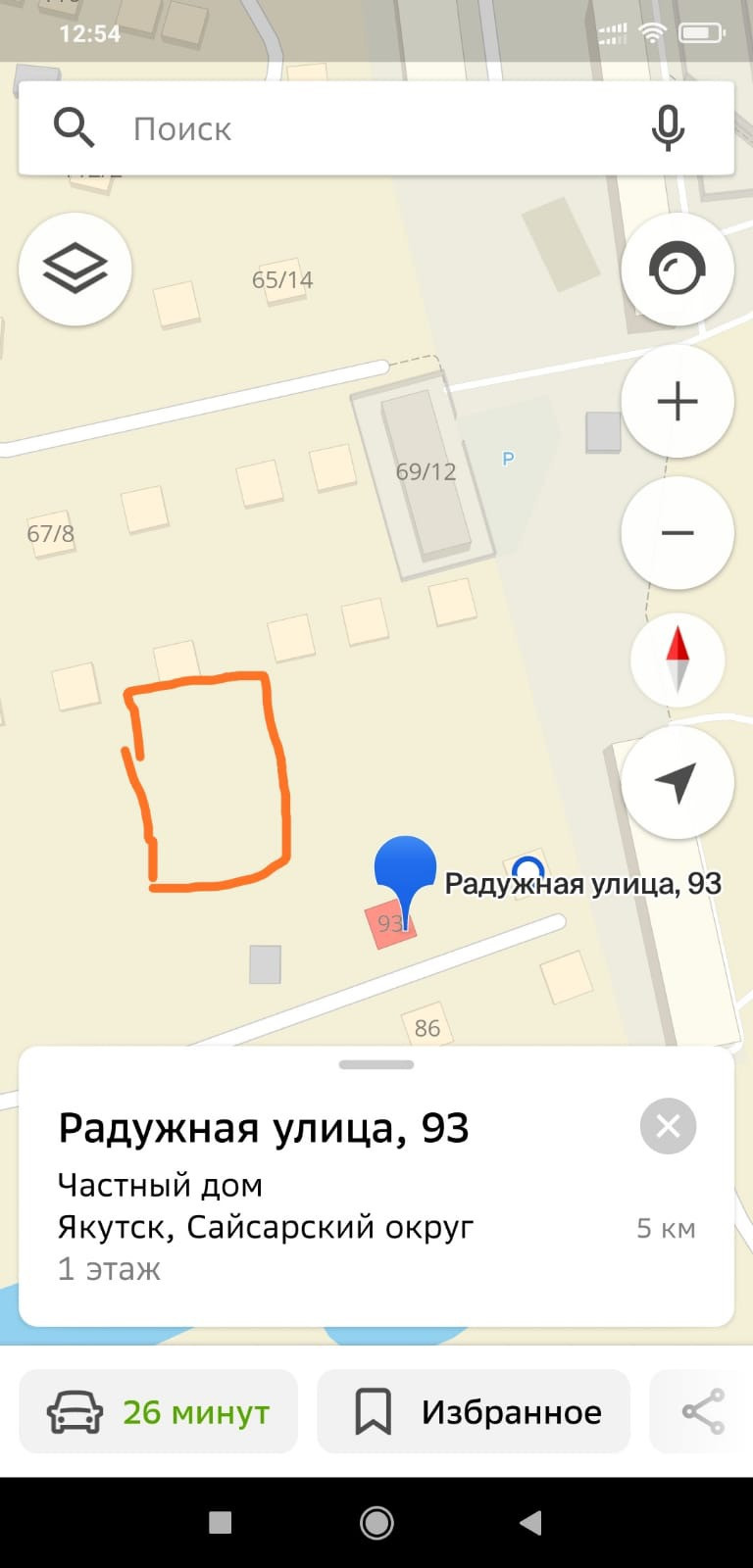Build car route for 26 минут
Viewport: 753px width, 1568px height.
159,1411
